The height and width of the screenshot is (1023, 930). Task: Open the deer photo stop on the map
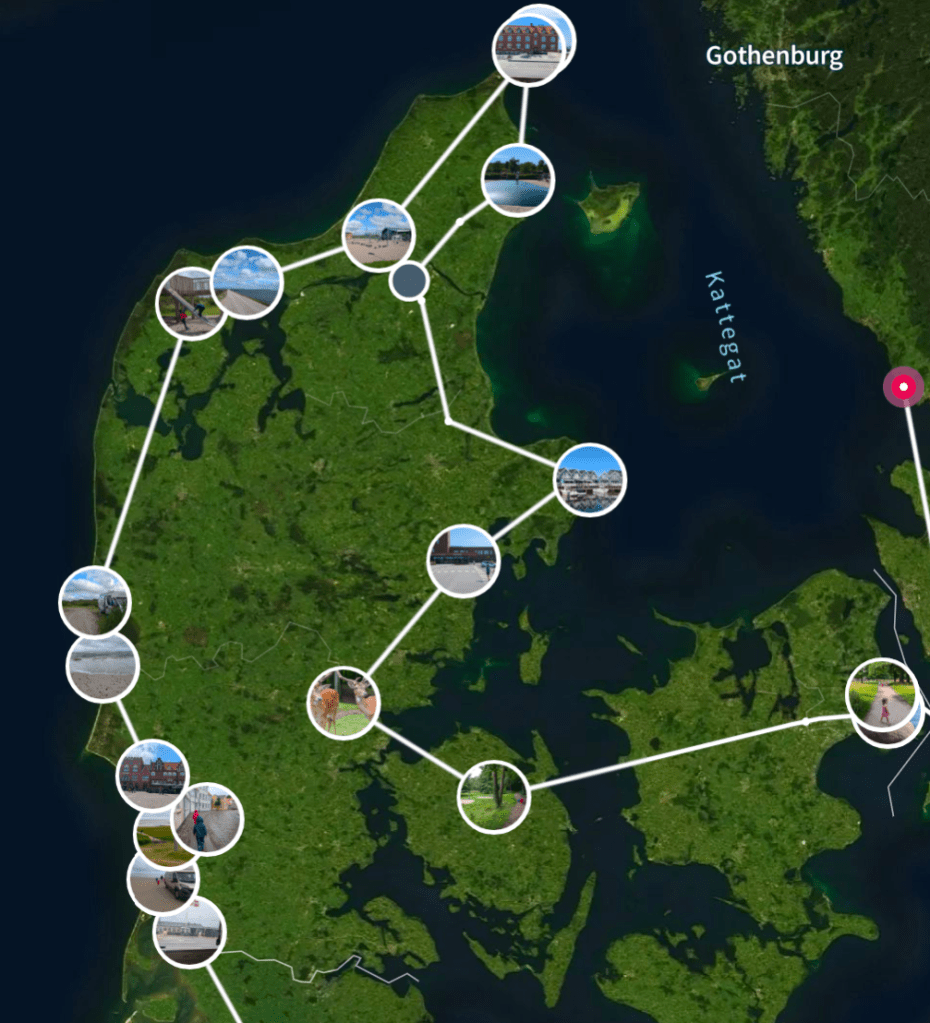(x=343, y=702)
